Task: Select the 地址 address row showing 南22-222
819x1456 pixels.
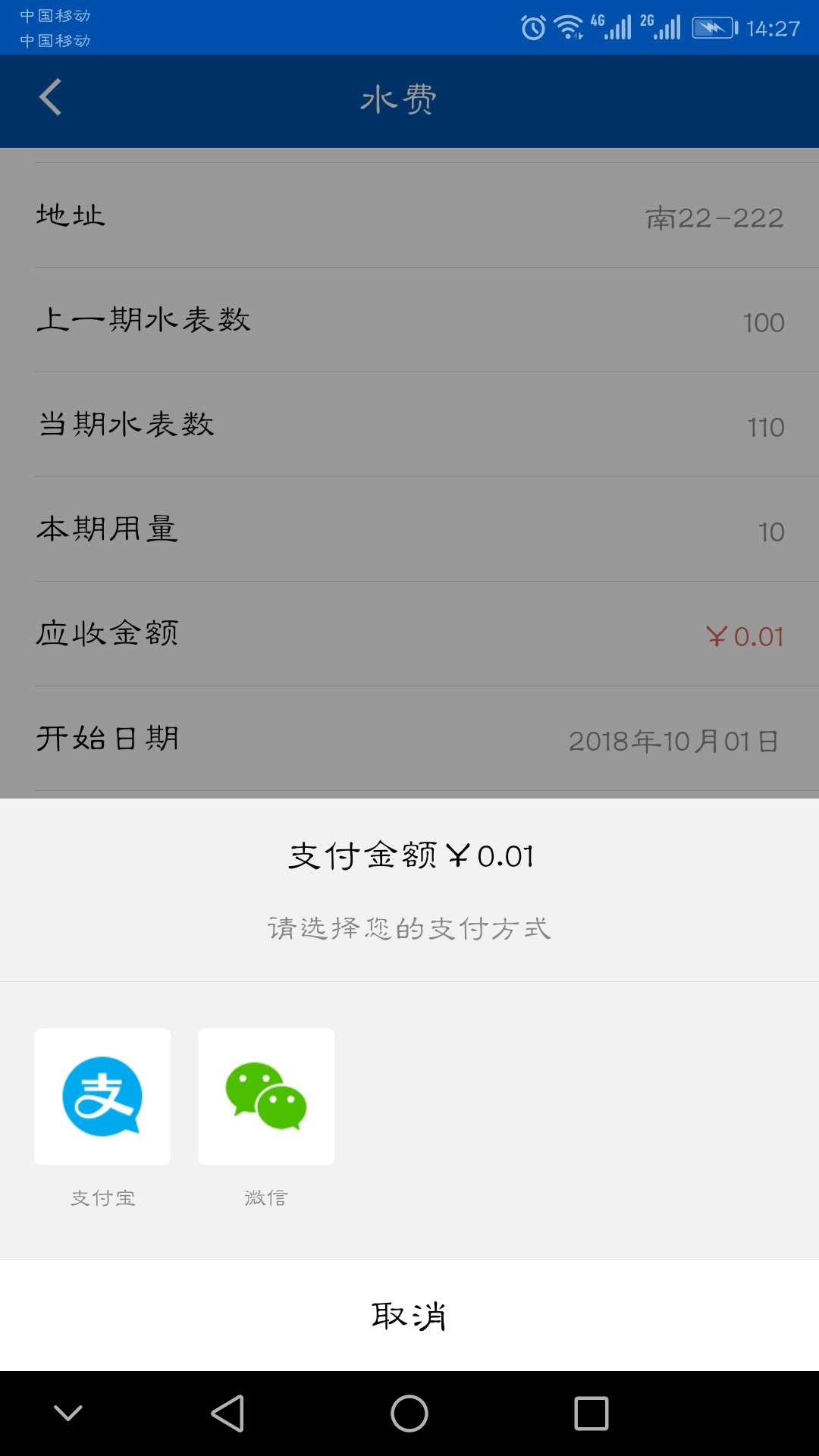Action: 409,216
